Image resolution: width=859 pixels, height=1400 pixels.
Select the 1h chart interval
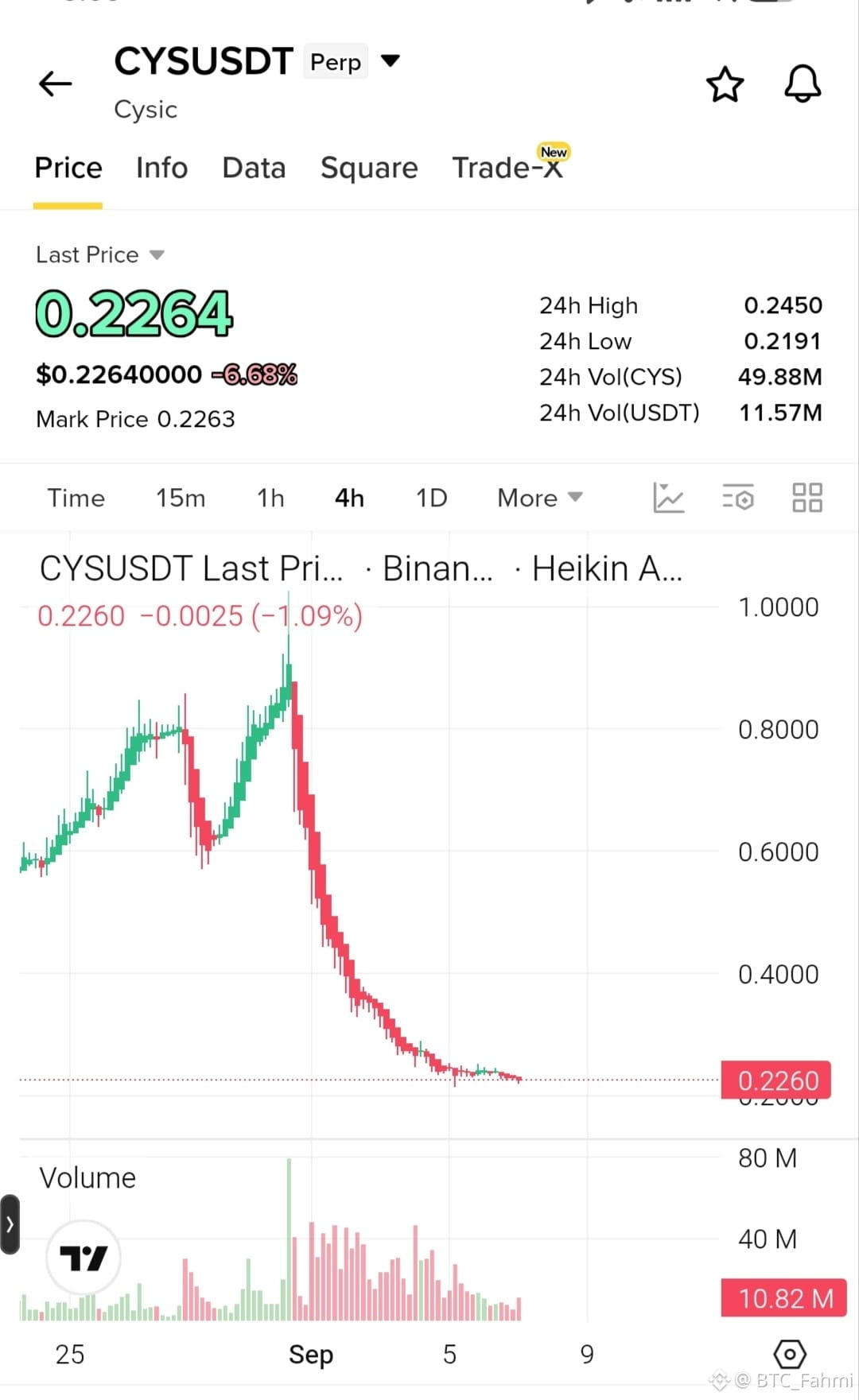(x=270, y=498)
